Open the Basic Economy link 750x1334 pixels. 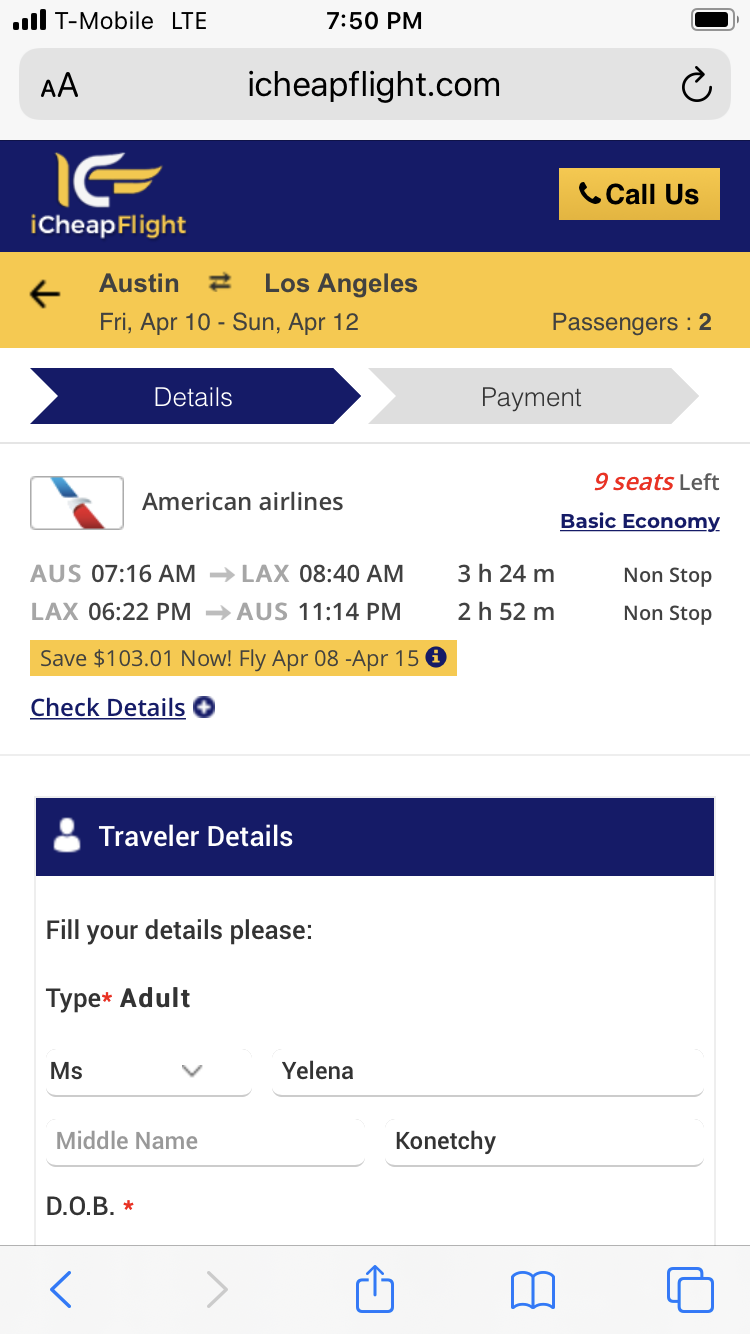tap(640, 521)
